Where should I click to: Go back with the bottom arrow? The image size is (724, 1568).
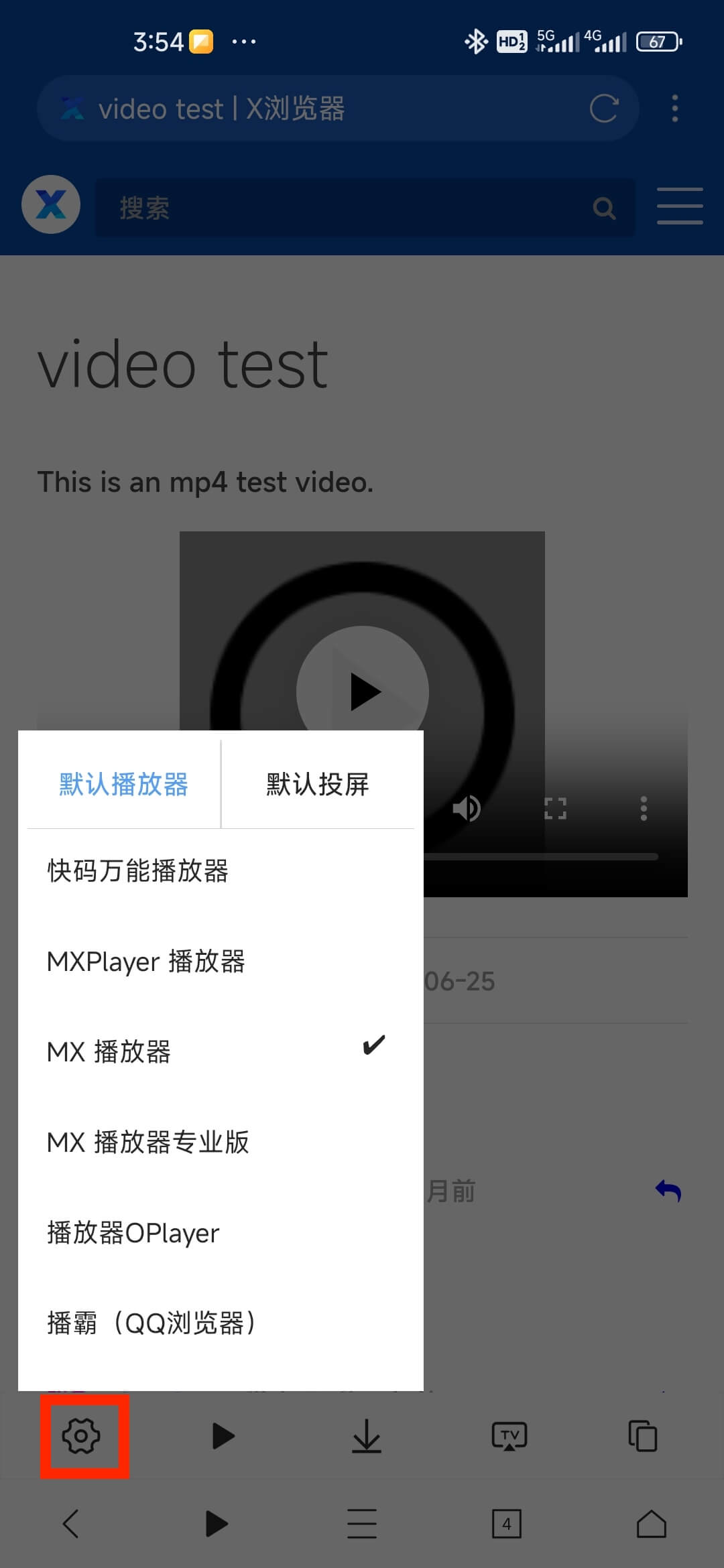(x=71, y=1524)
